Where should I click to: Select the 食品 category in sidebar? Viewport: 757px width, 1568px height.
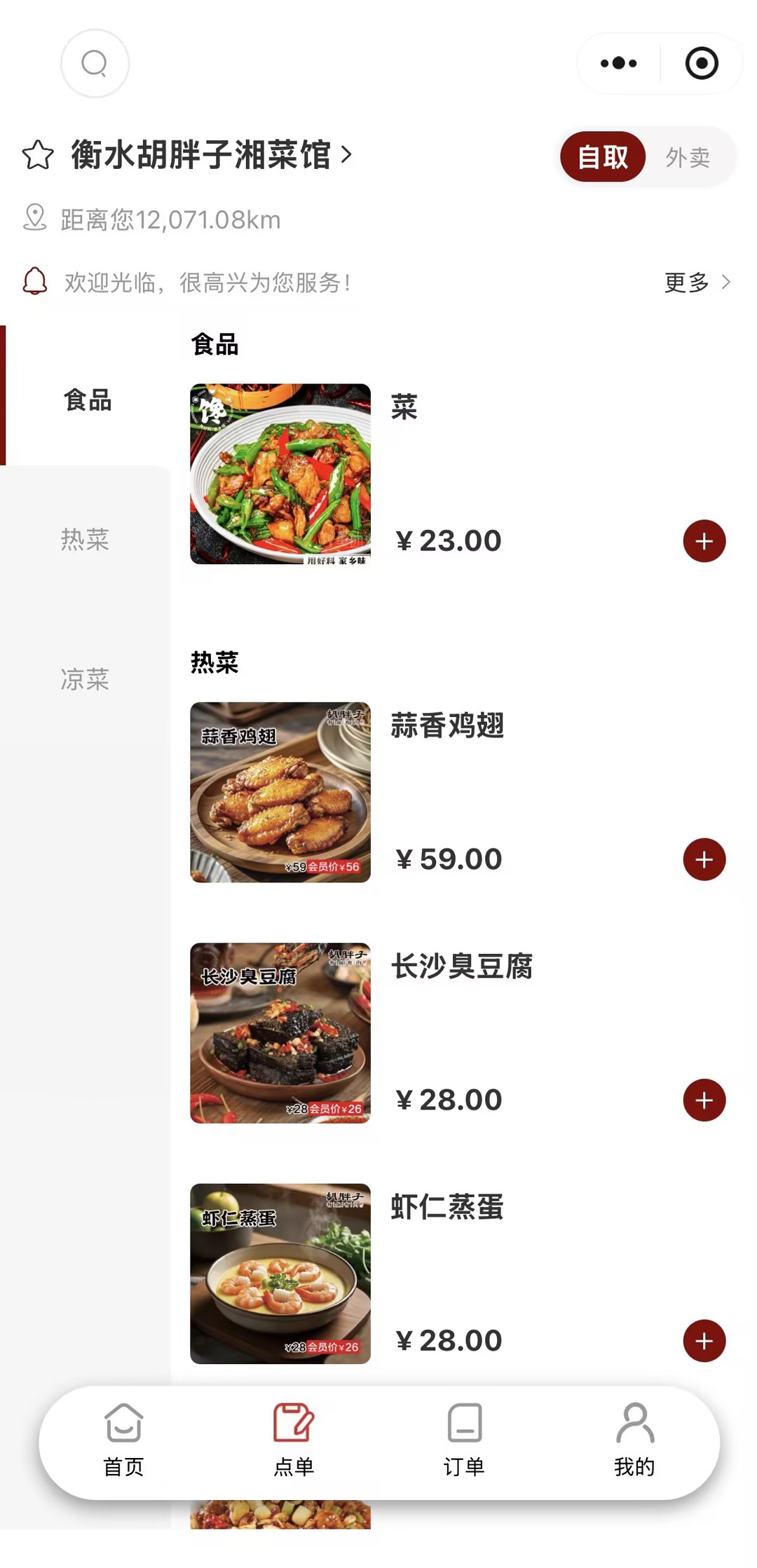pos(88,400)
